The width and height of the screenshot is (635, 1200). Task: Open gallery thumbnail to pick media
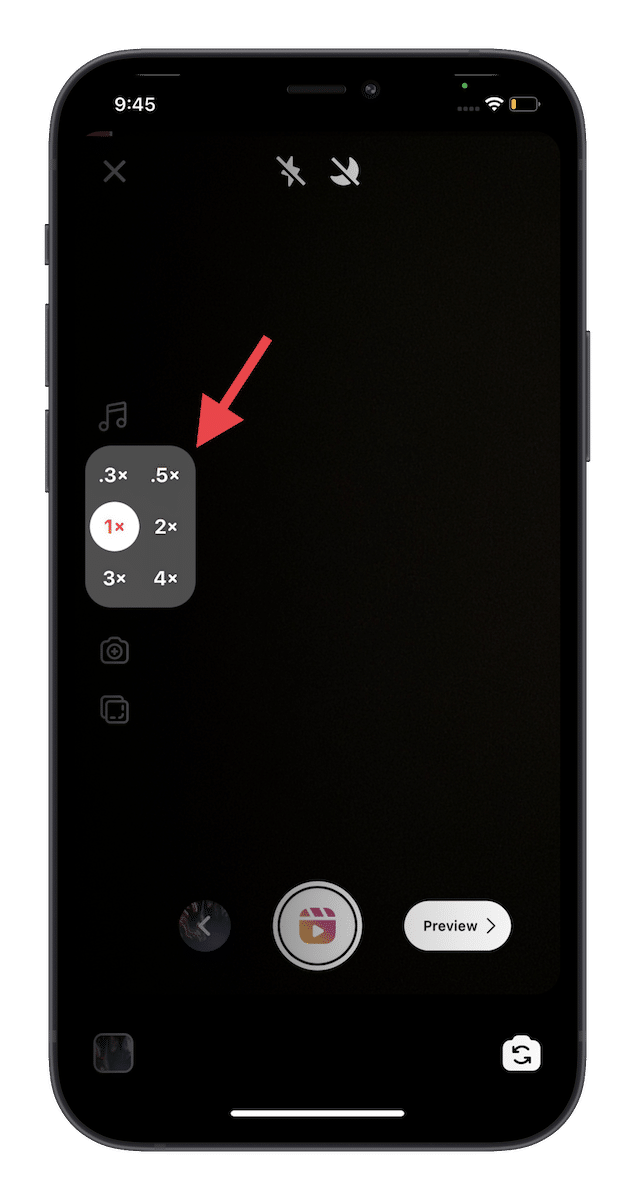point(113,1053)
